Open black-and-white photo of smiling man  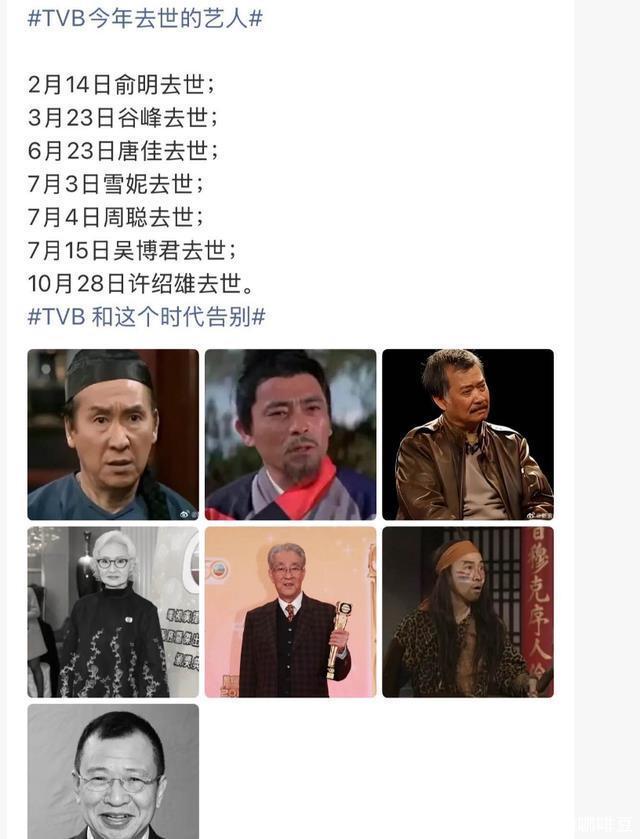click(113, 771)
